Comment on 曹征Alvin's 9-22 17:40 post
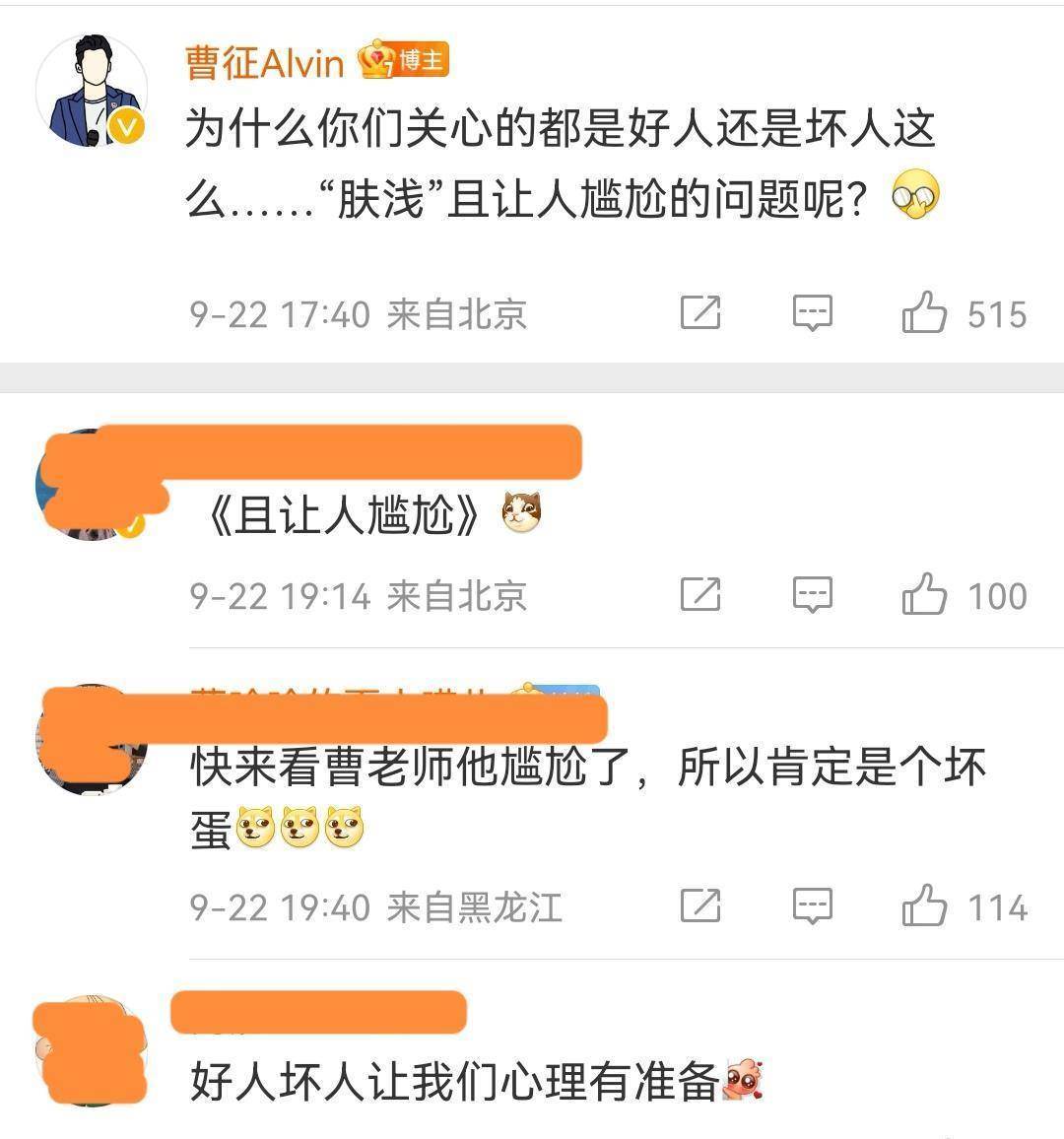This screenshot has width=1064, height=1139. point(813,313)
